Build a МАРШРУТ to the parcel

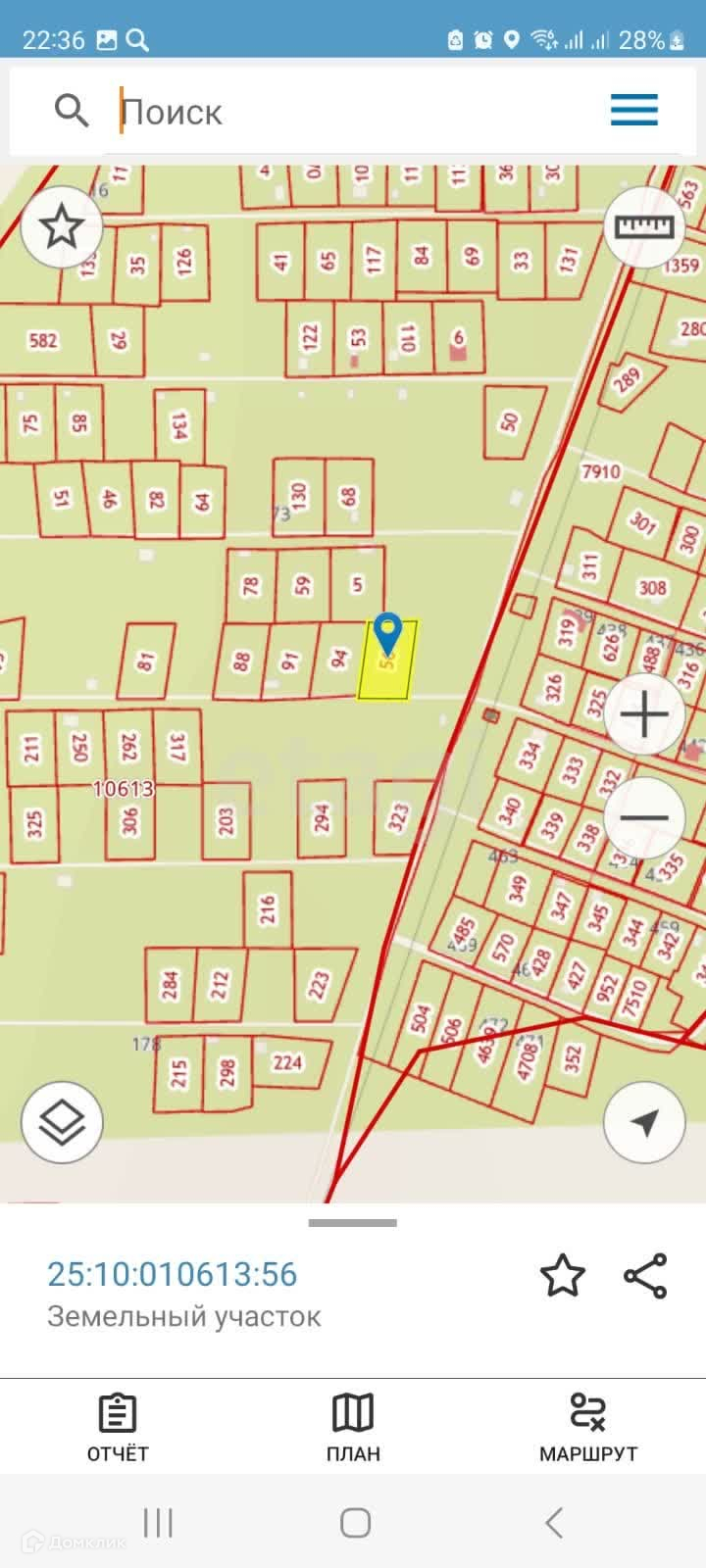588,1427
